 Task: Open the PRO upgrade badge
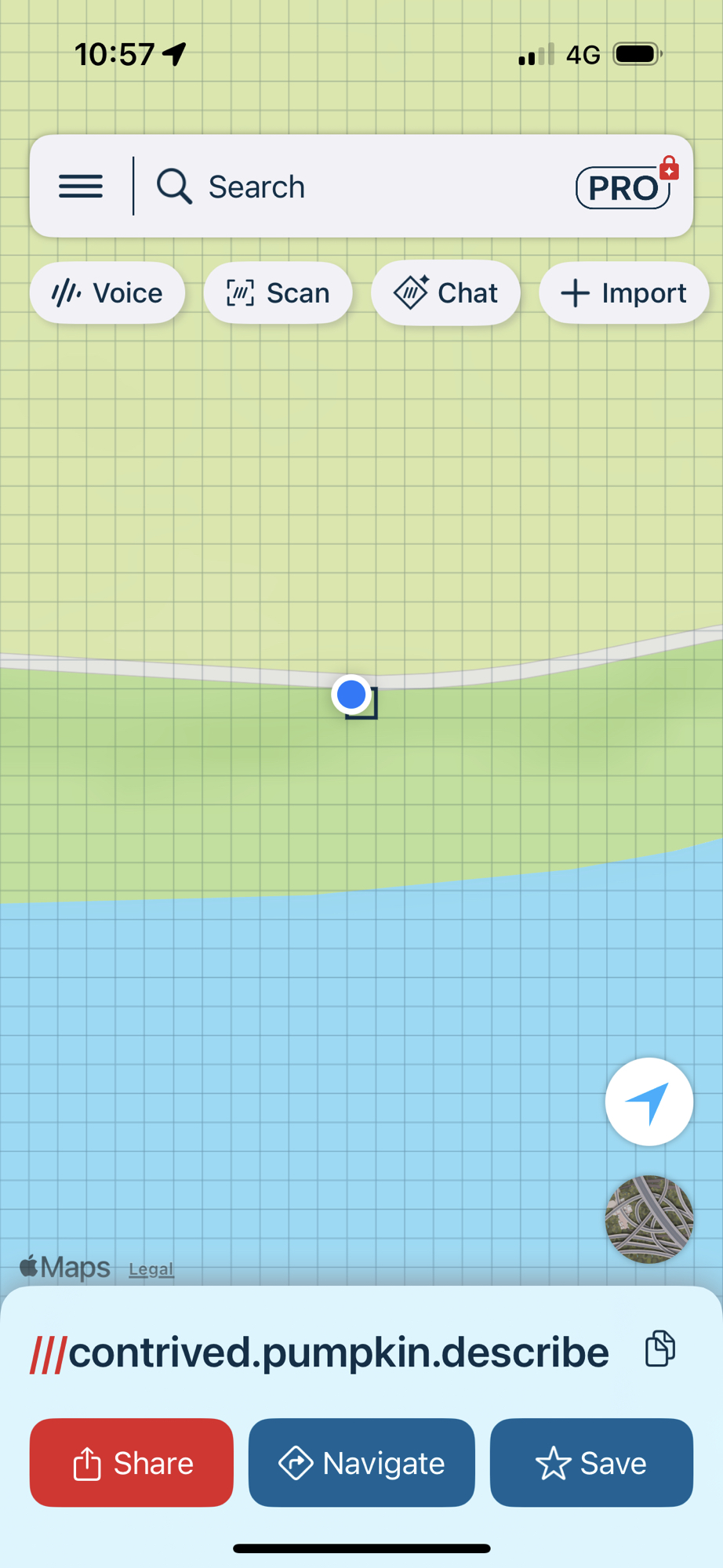coord(624,187)
